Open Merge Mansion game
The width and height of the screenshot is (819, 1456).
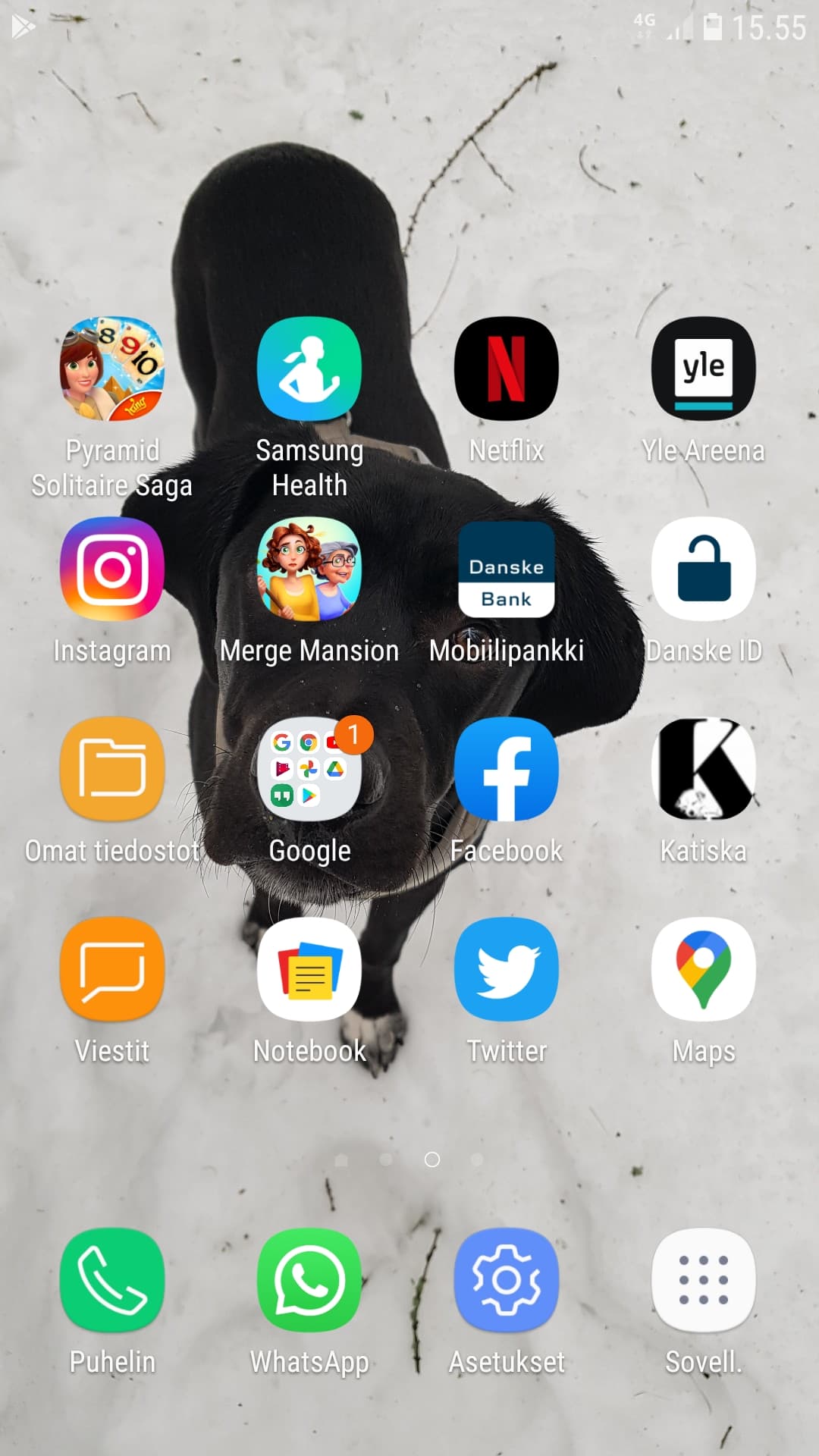coord(309,570)
